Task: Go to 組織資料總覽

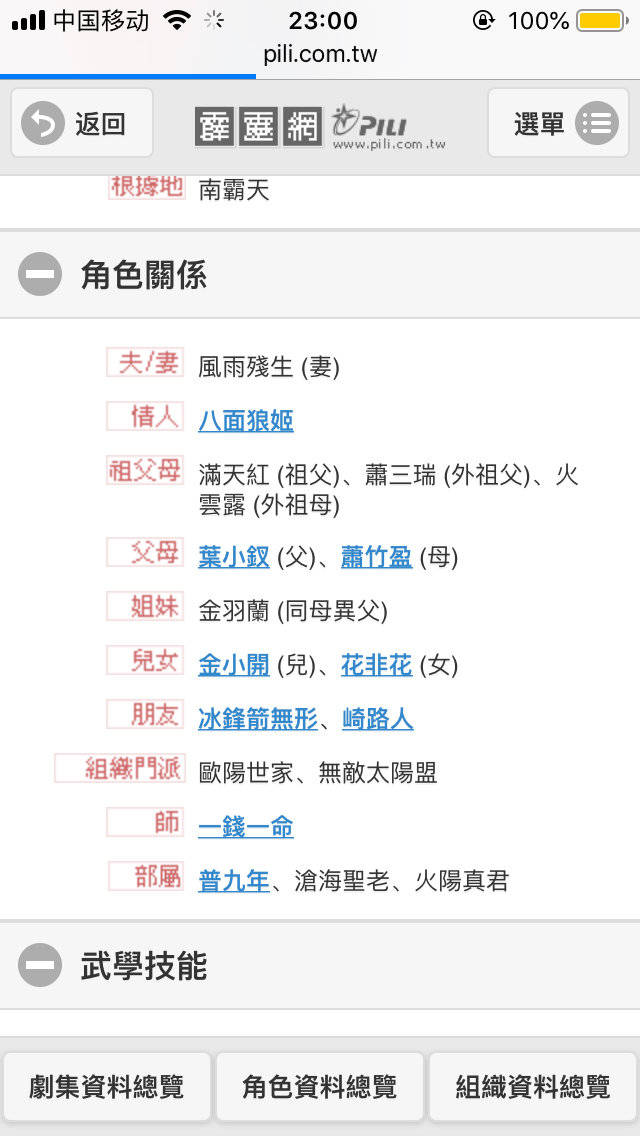Action: tap(533, 1087)
